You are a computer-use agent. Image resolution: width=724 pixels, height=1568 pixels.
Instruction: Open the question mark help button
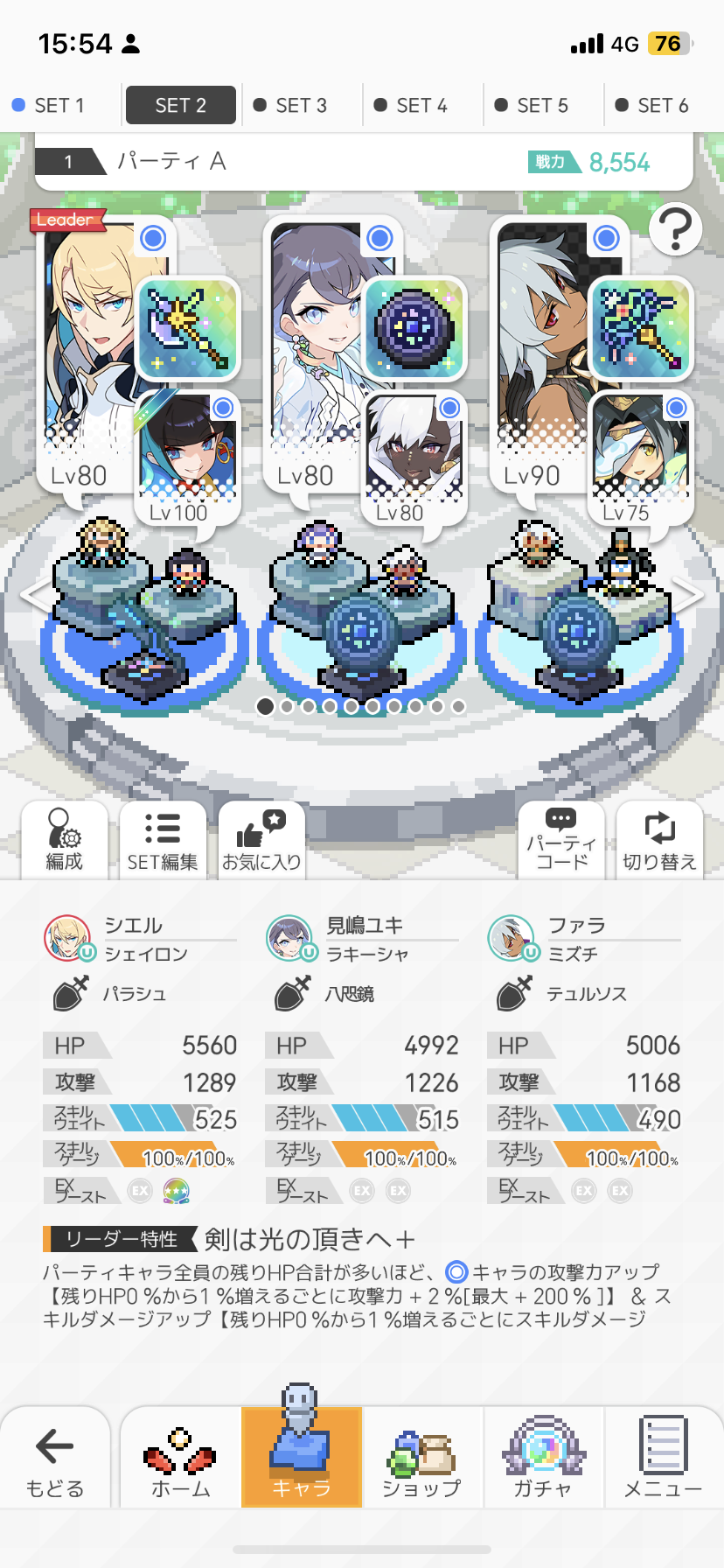tap(675, 230)
